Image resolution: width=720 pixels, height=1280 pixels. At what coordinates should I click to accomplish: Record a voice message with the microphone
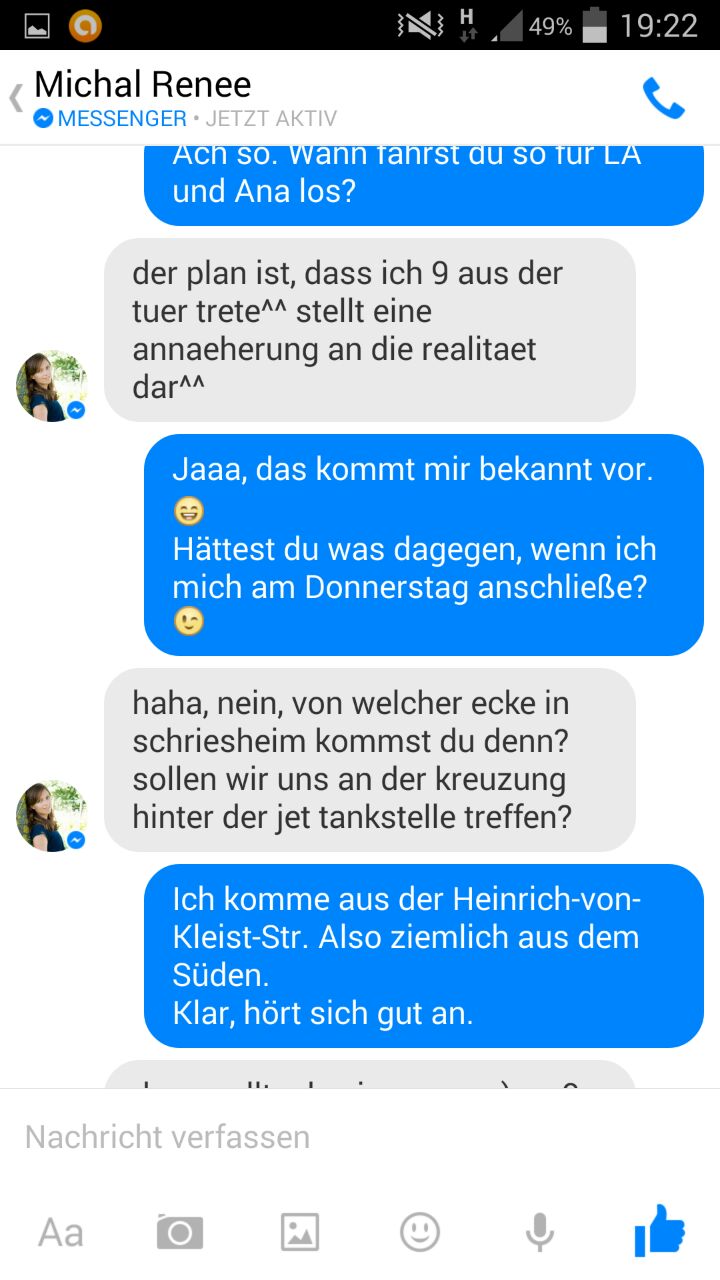540,1232
